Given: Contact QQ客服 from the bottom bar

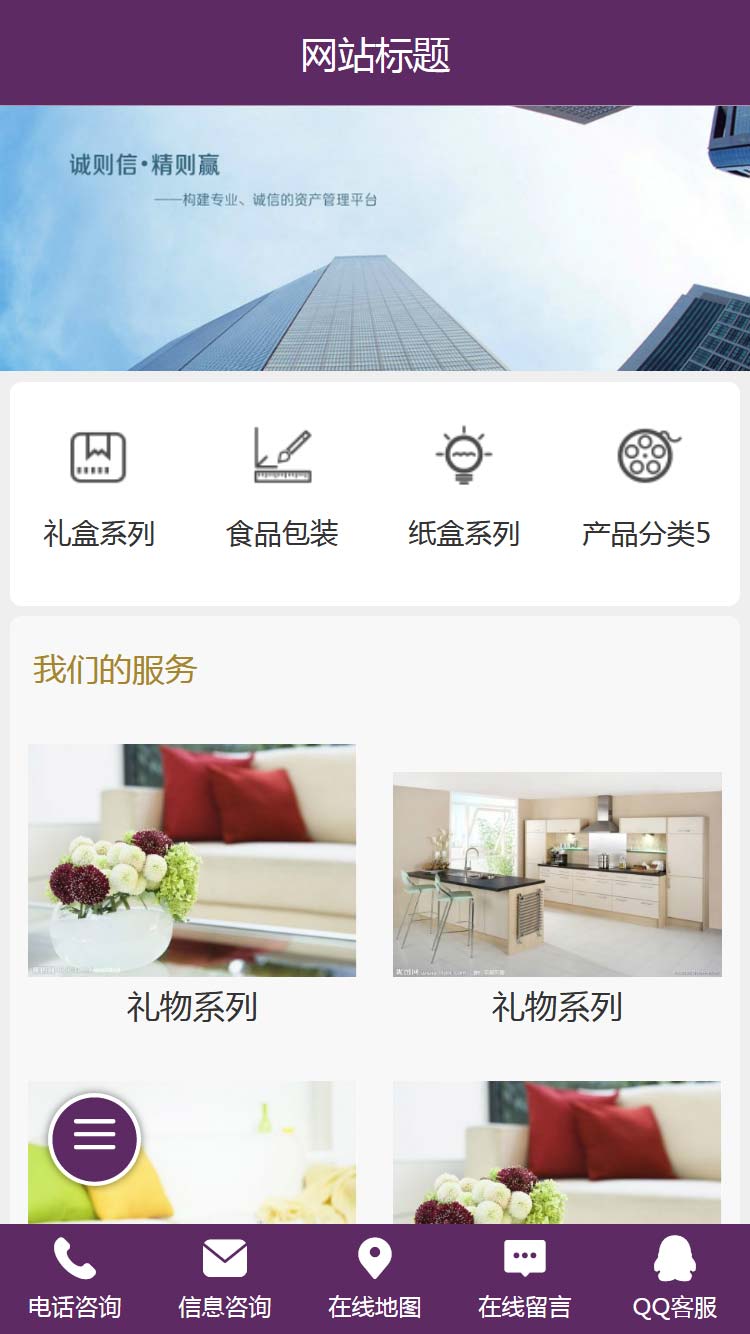Looking at the screenshot, I should point(675,1279).
